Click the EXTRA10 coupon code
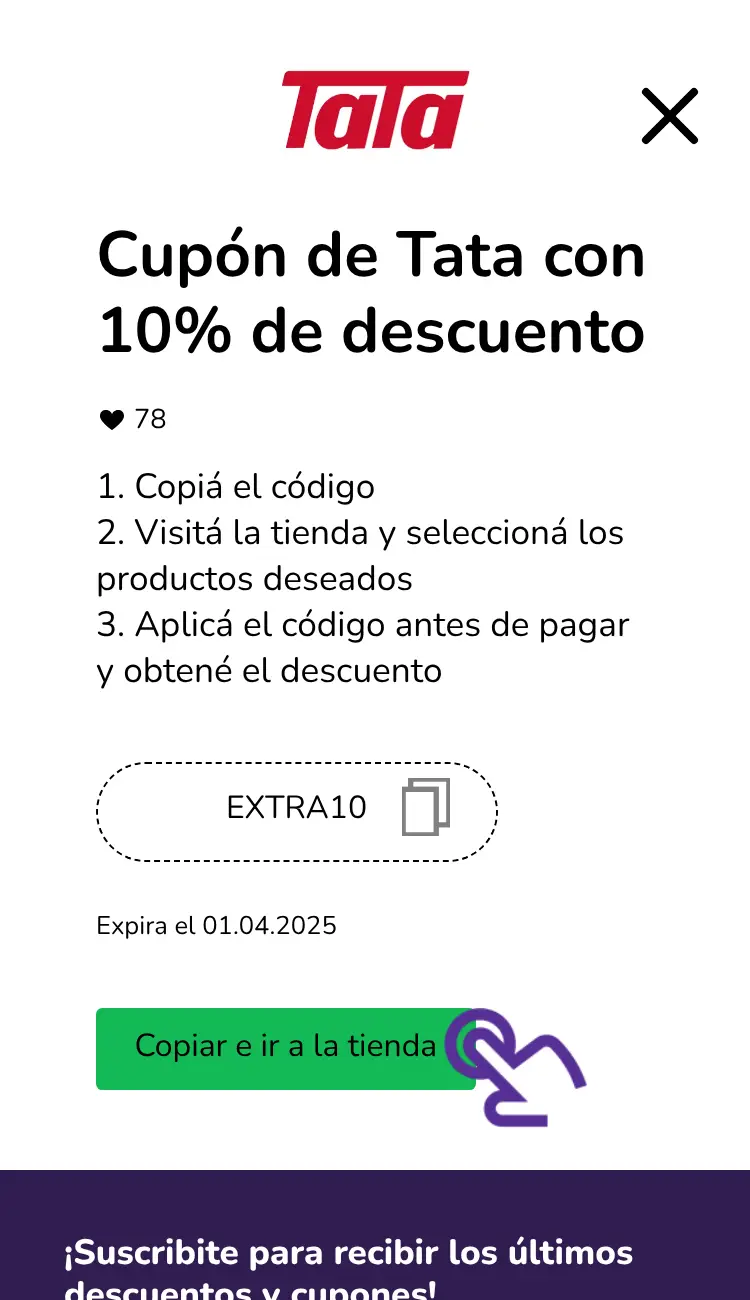Viewport: 750px width, 1300px height. (x=297, y=808)
